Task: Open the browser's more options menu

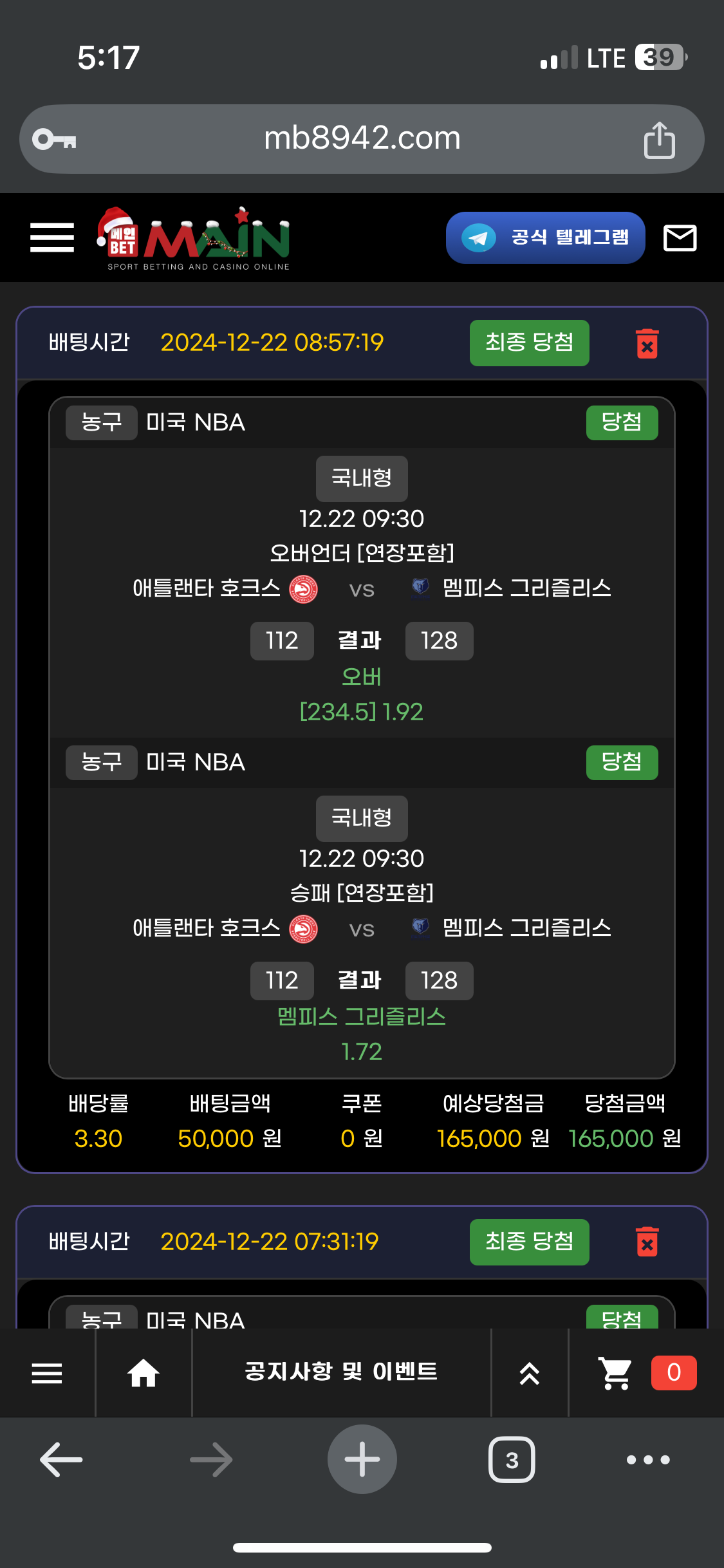Action: (x=648, y=1459)
